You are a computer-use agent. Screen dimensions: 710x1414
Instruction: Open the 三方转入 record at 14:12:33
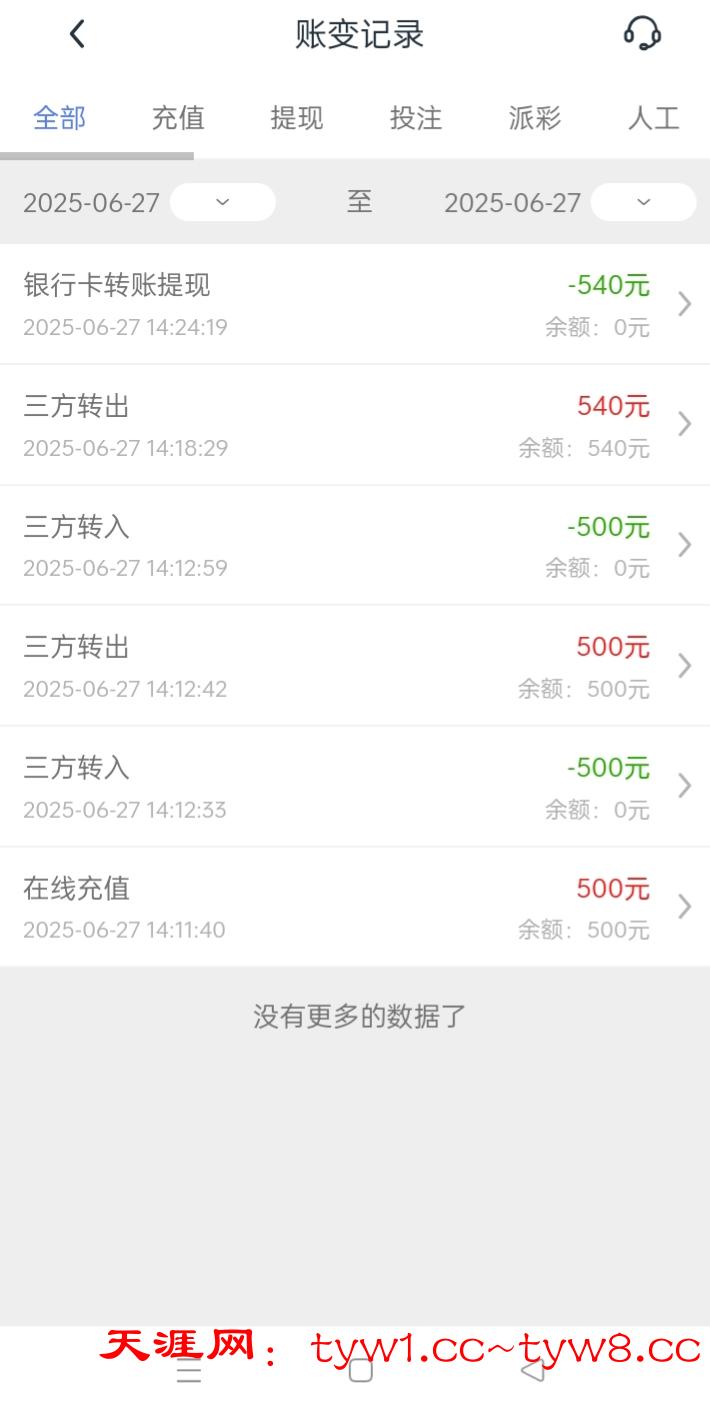point(355,787)
